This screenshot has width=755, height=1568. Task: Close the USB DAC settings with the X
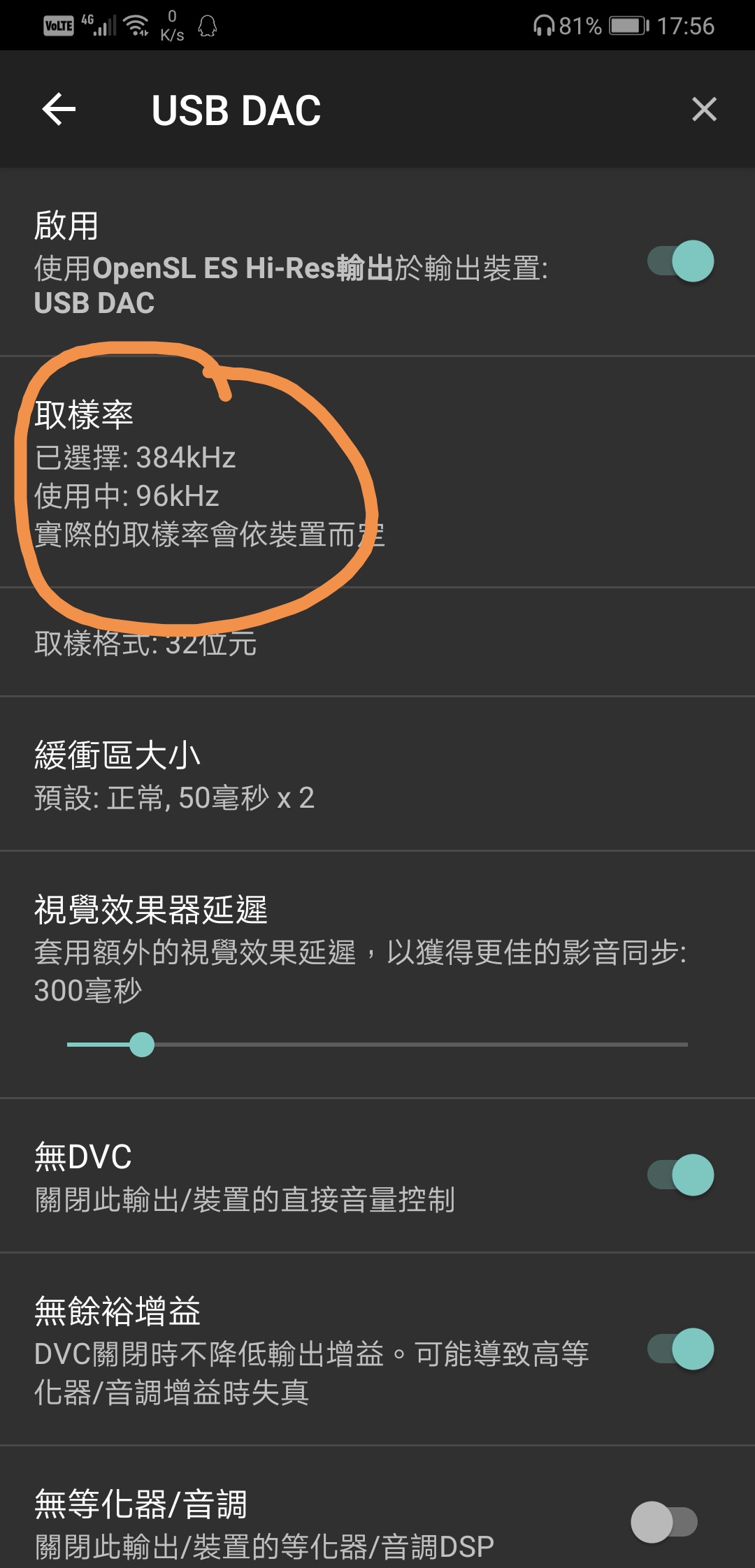pos(704,109)
